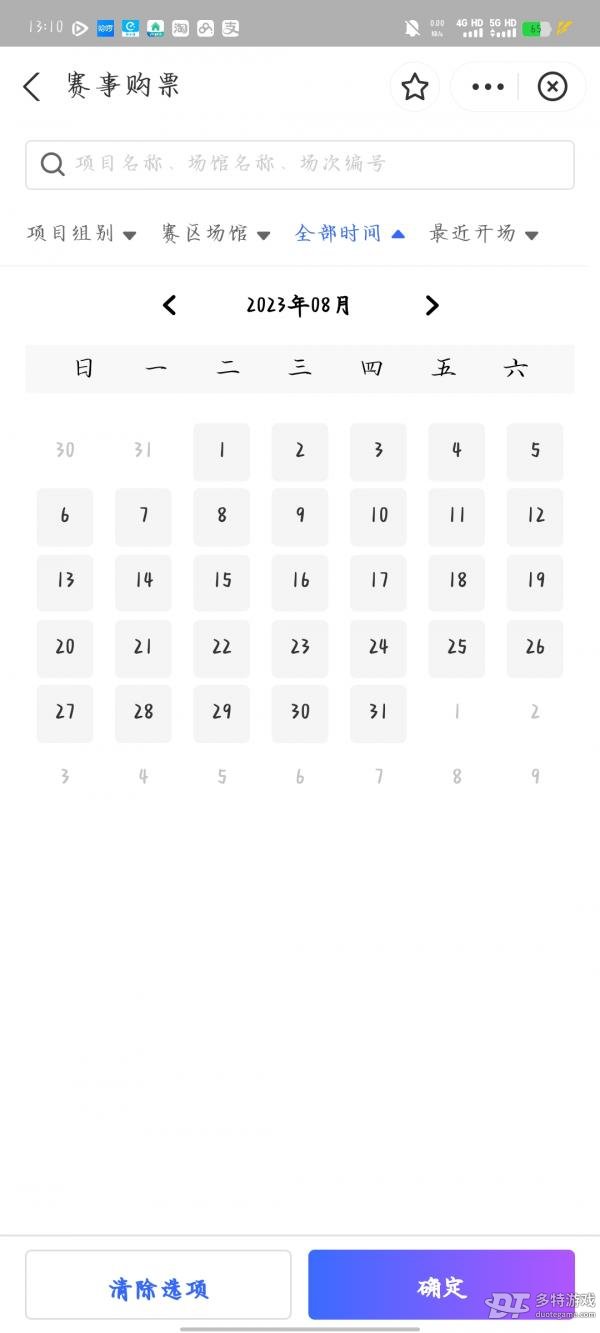600x1333 pixels.
Task: Pick August 31 date
Action: [378, 713]
